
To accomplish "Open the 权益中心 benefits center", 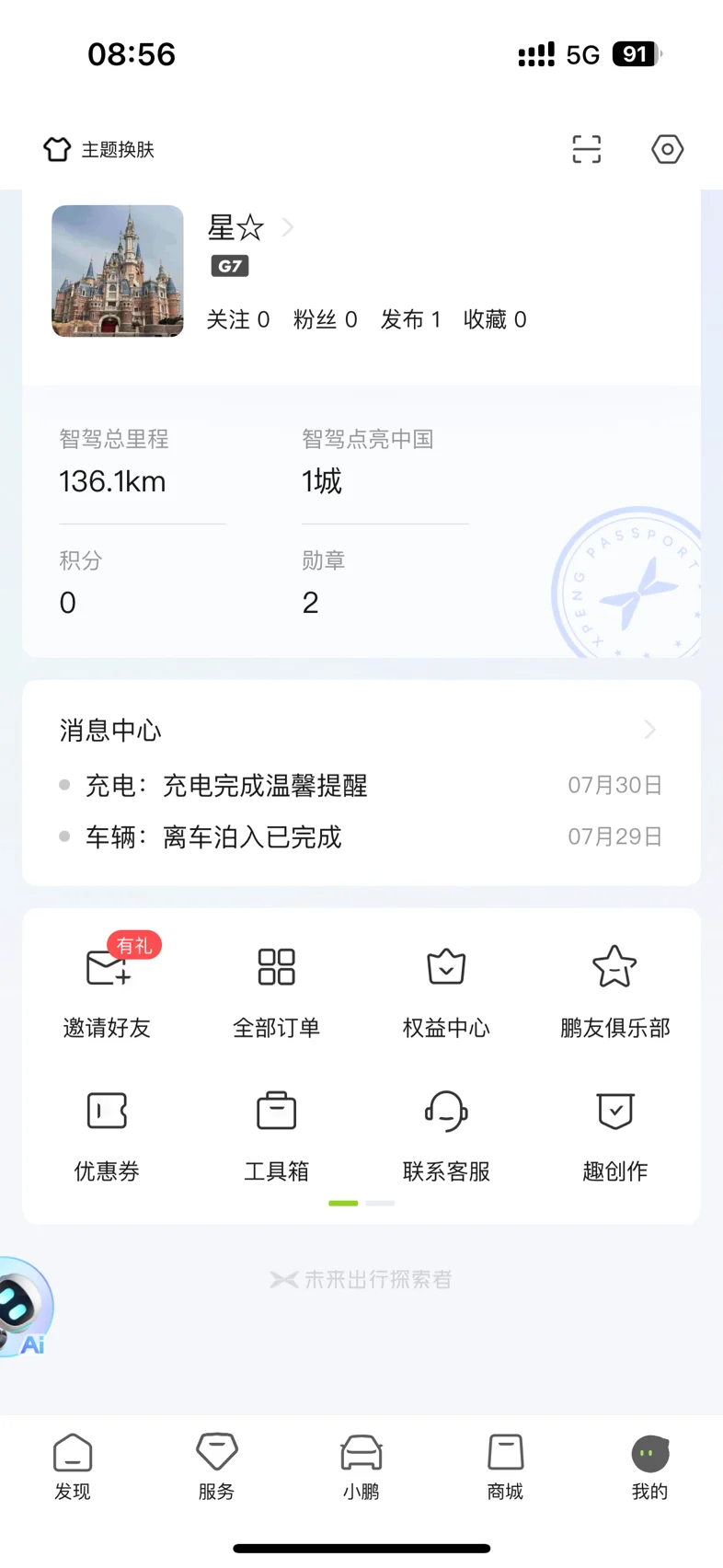I will click(x=446, y=990).
